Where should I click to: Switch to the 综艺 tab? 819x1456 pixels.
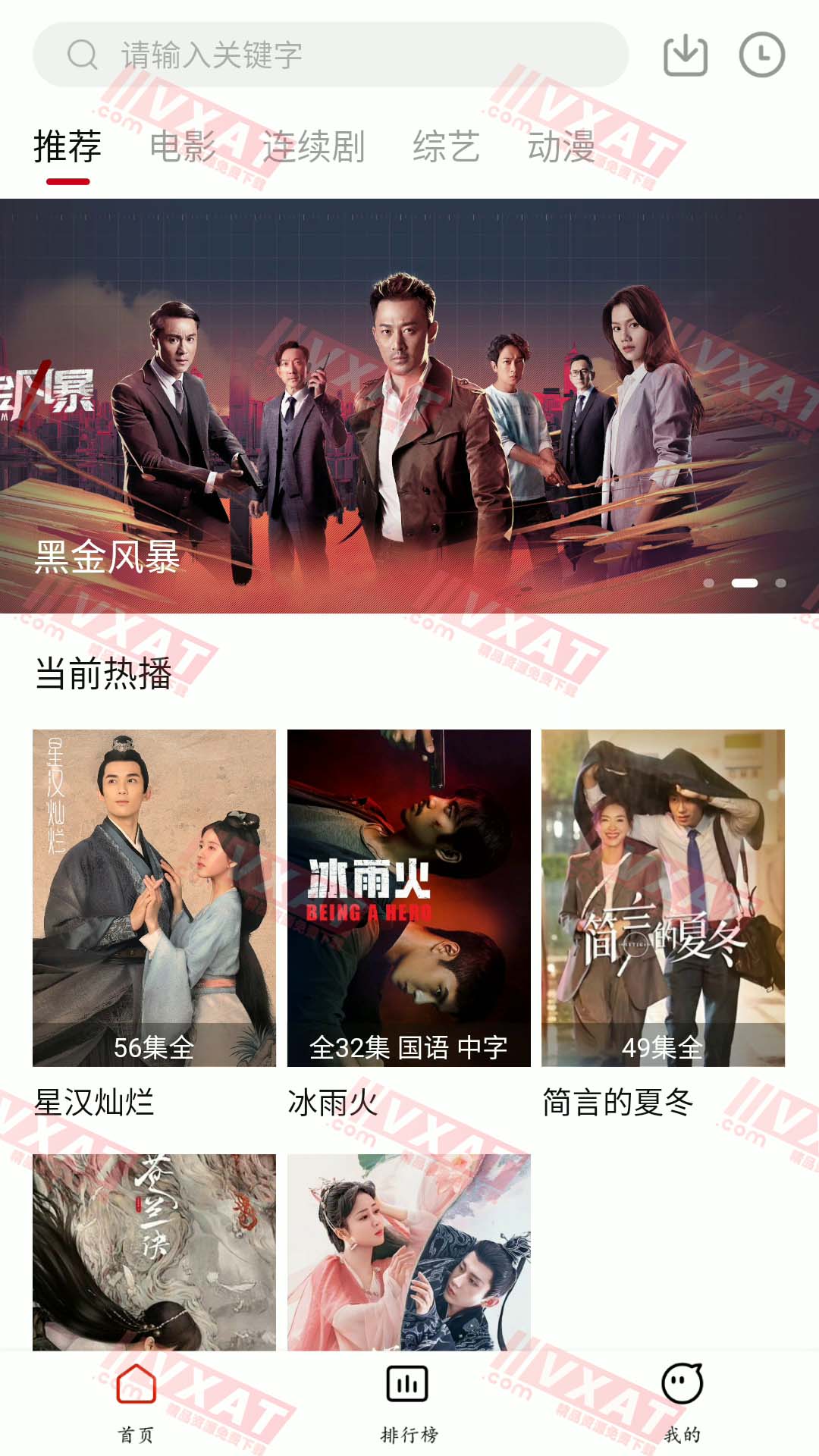pyautogui.click(x=446, y=146)
